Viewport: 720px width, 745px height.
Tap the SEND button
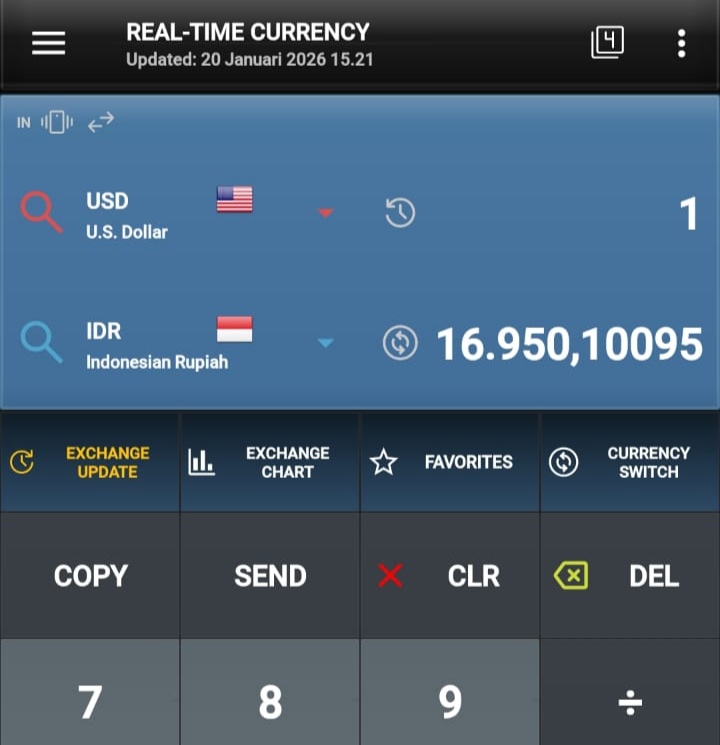[270, 576]
